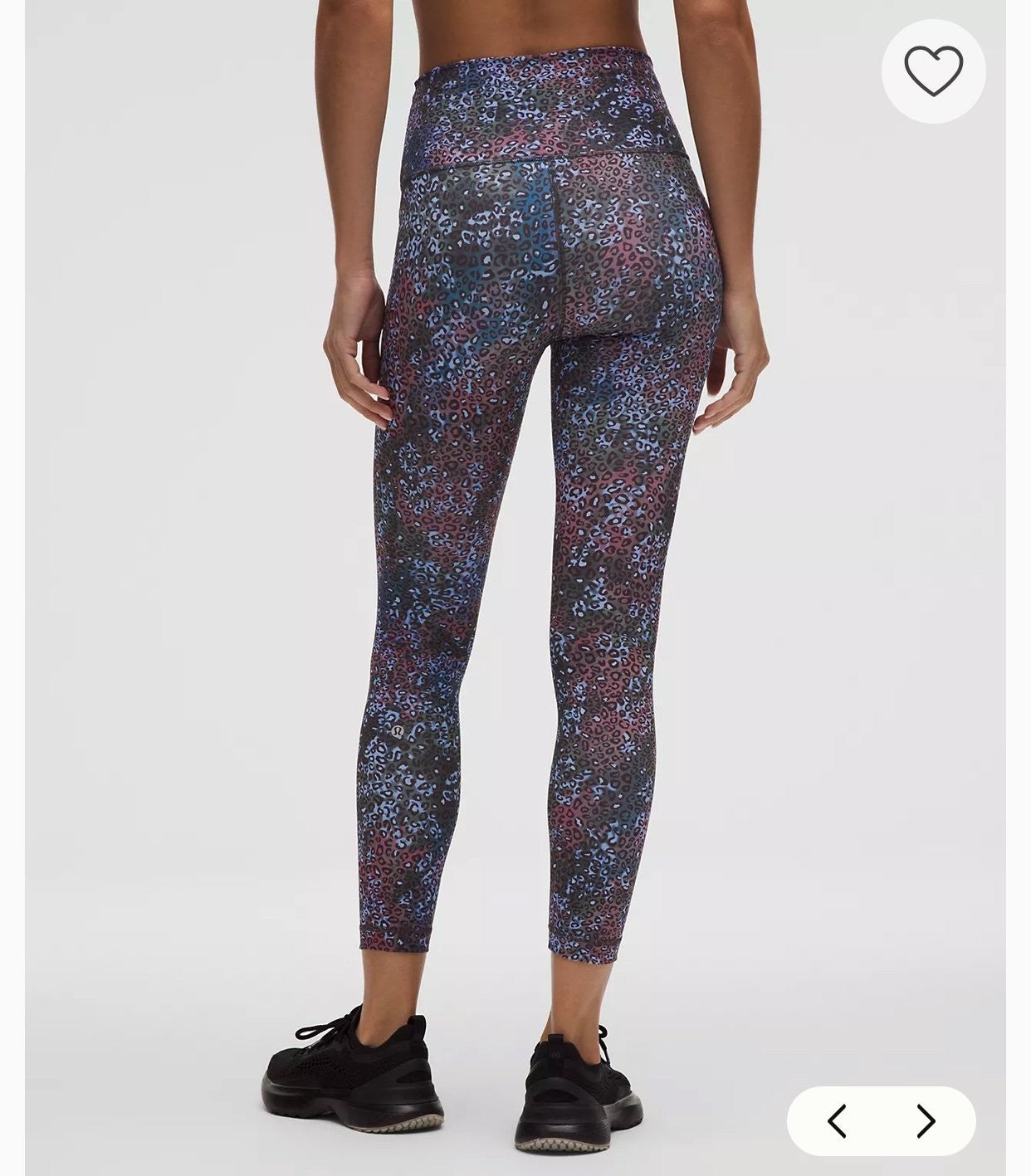Viewport: 1031px width, 1176px height.
Task: Go to the previous product photo
Action: tap(837, 1120)
